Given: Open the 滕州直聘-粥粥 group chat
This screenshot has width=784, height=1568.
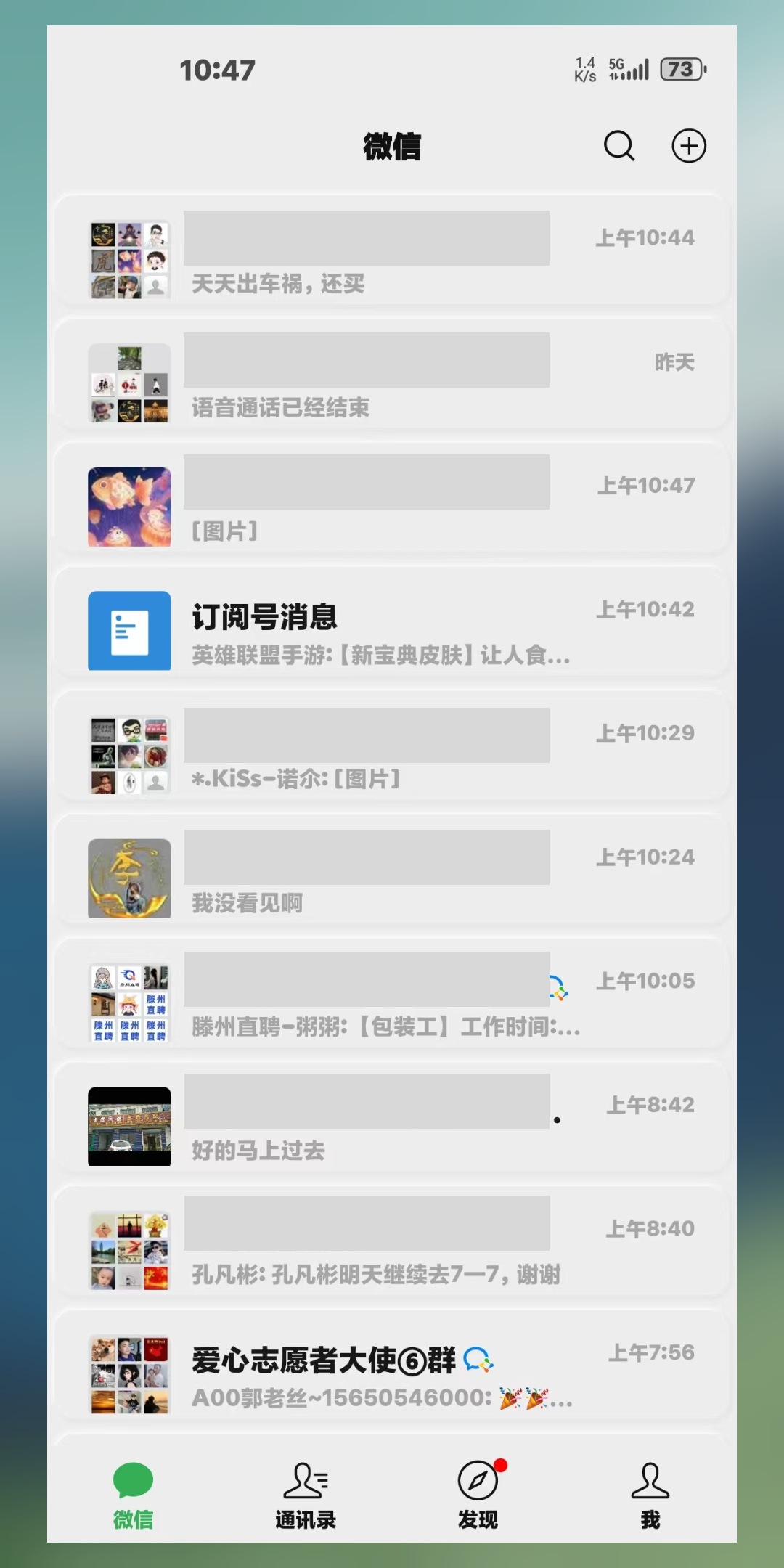Looking at the screenshot, I should tap(392, 1003).
